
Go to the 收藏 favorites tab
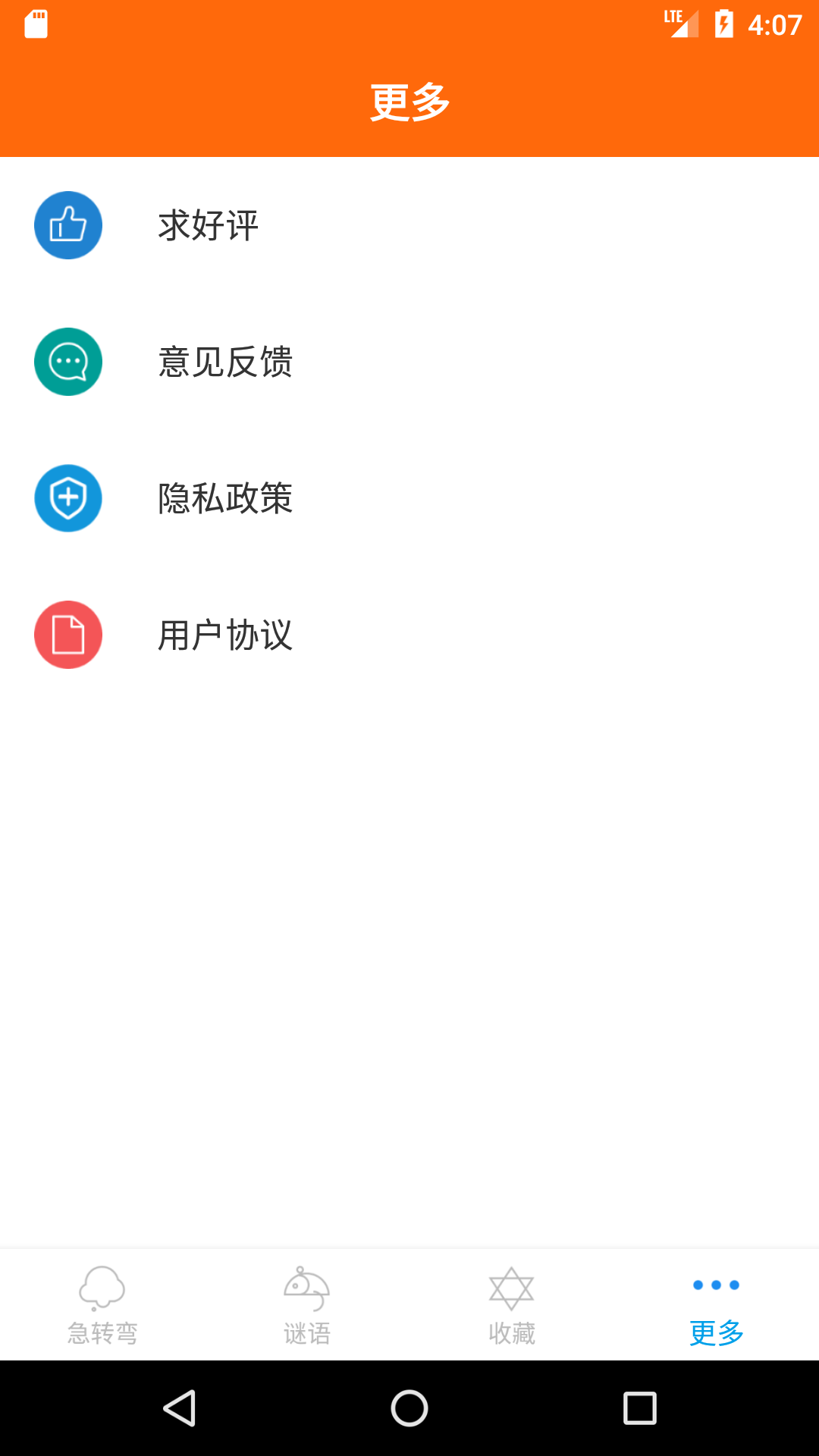click(512, 1305)
